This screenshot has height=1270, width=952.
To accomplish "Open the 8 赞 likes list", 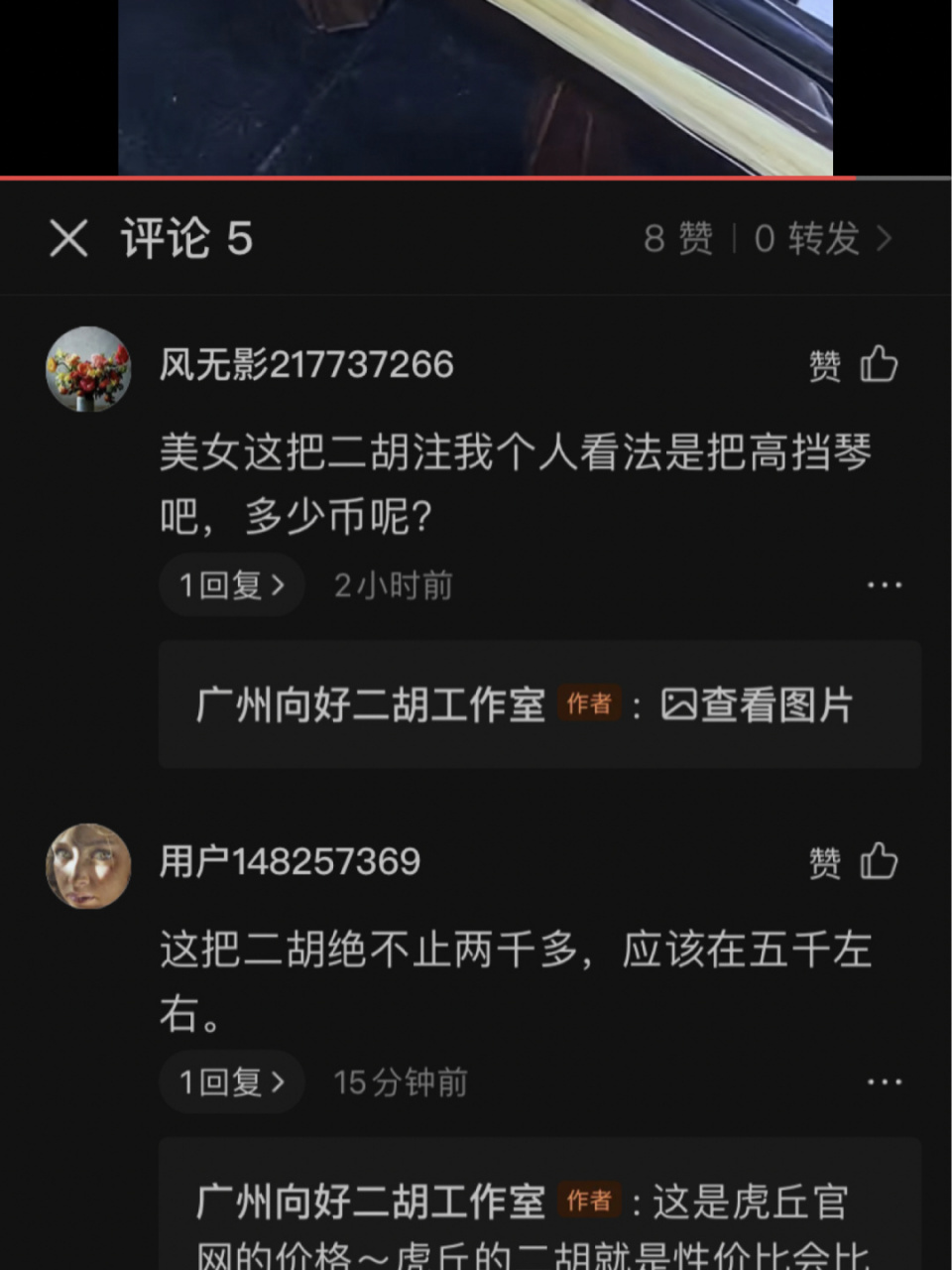I will point(679,238).
